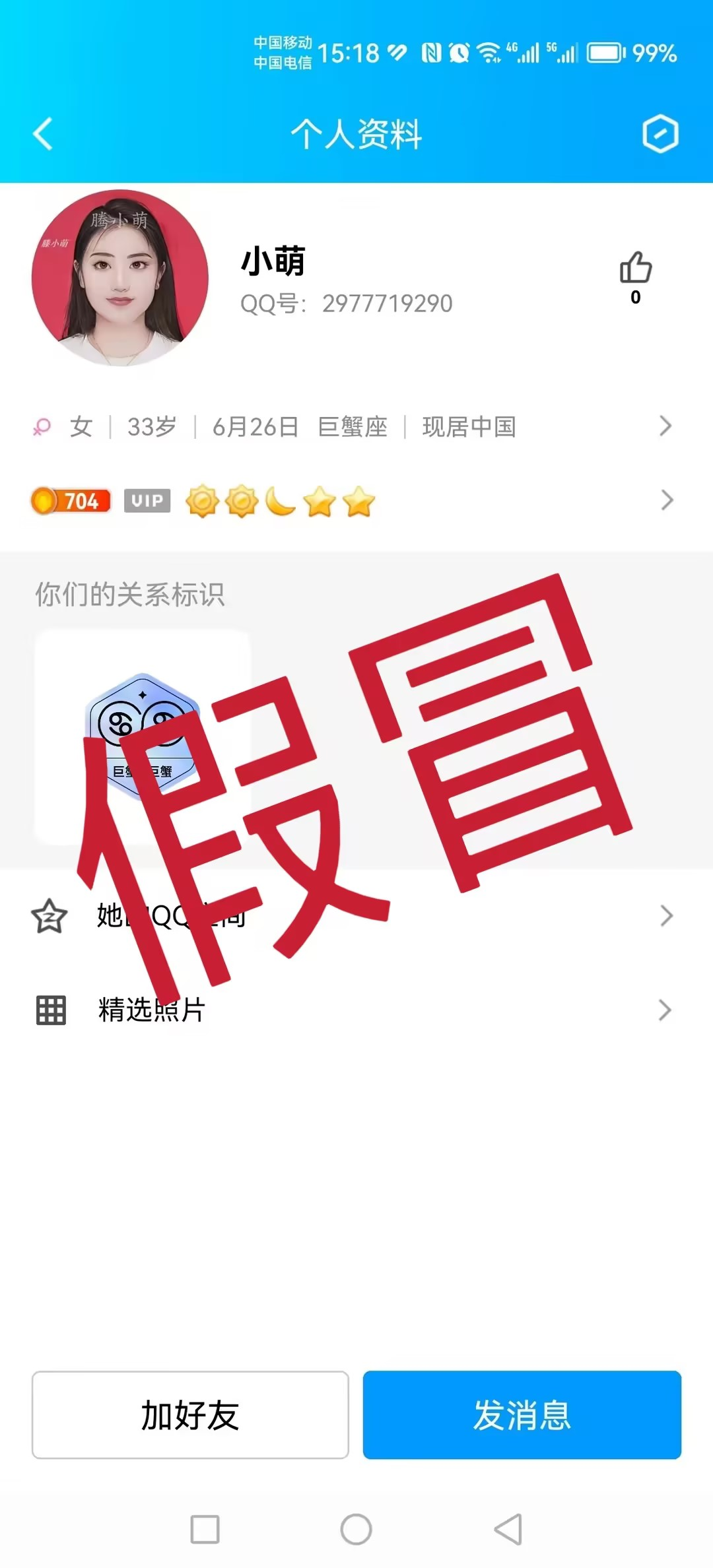
Task: Tap the 加好友 button
Action: (190, 1415)
